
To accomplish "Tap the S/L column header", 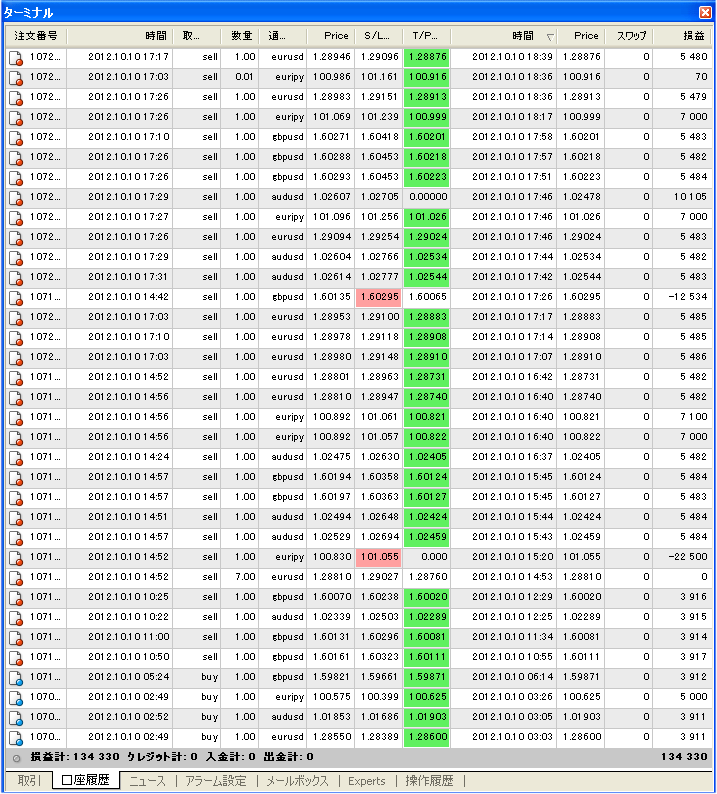I will 378,36.
